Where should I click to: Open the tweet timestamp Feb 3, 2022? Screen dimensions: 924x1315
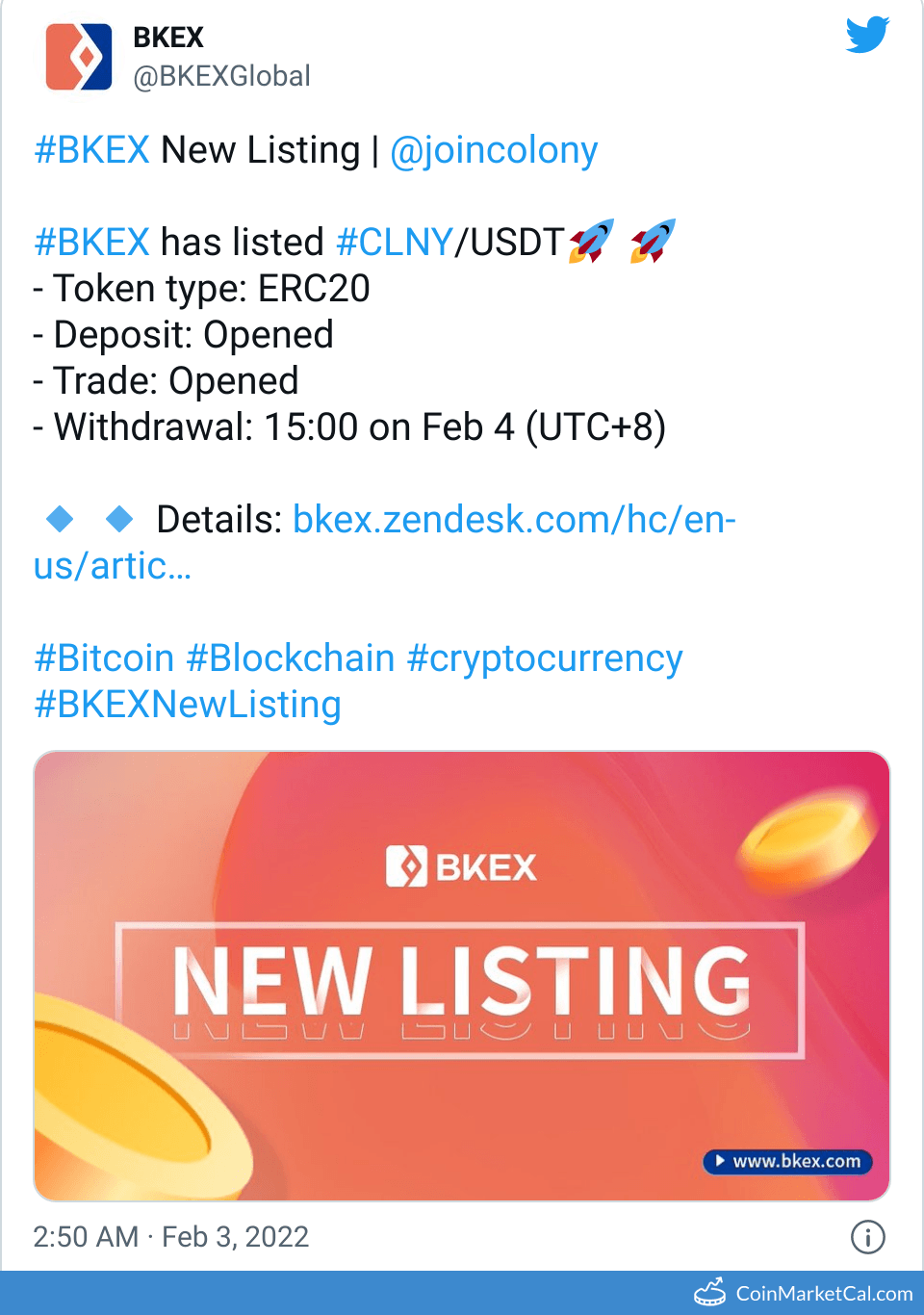(171, 1237)
